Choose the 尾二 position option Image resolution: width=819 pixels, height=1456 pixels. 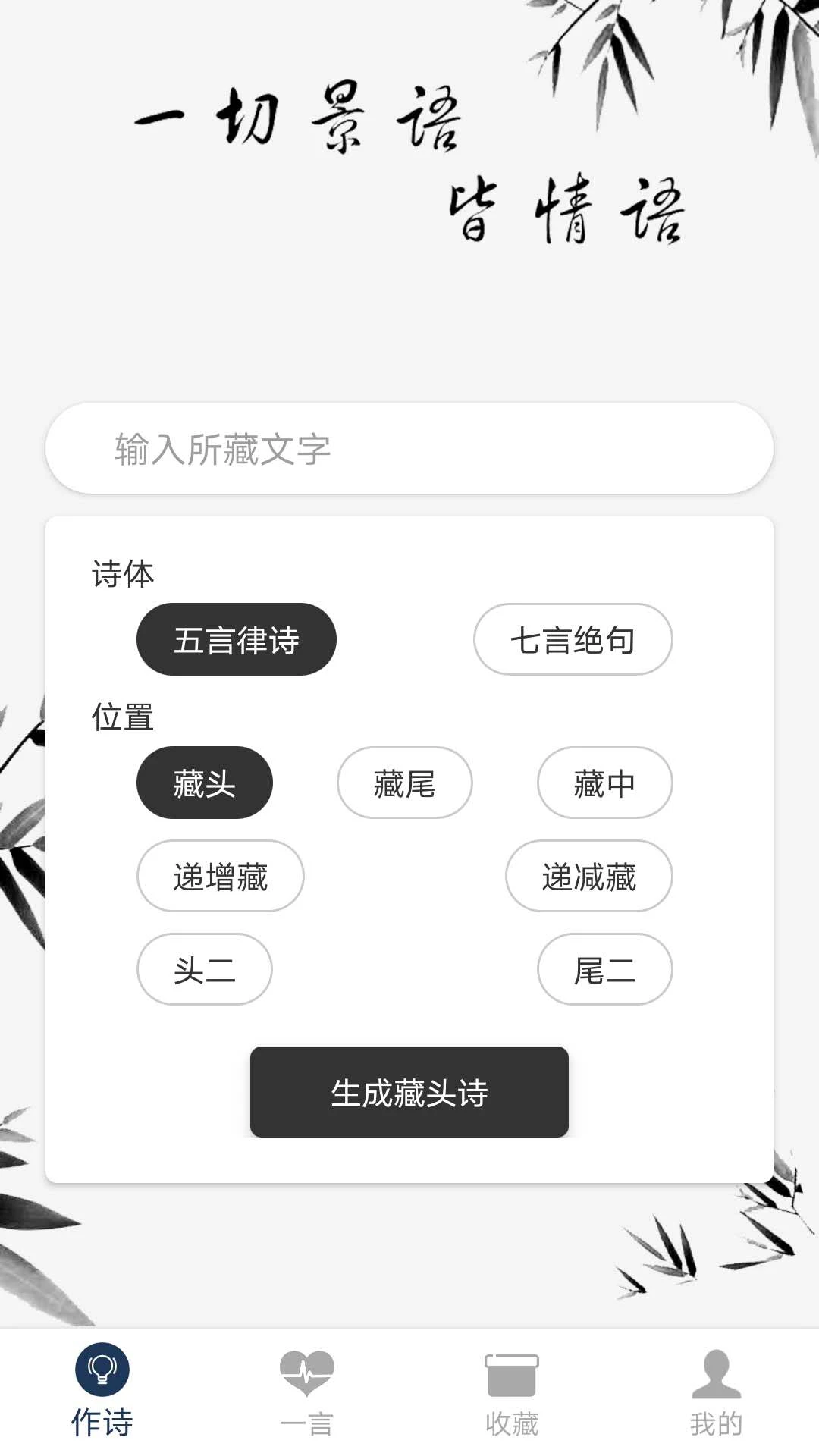pos(605,970)
